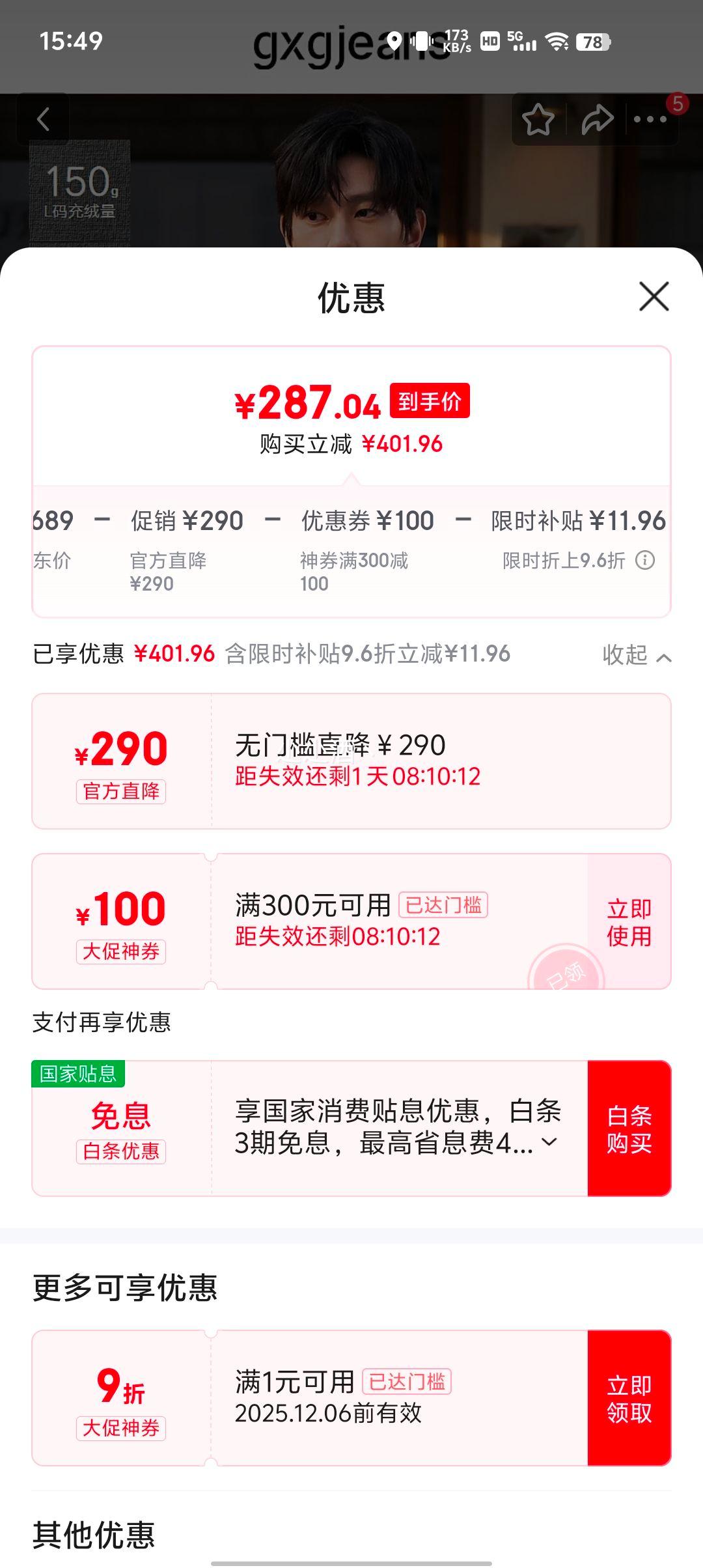Tap the 已达门槛 tag on ¥100 coupon
703x1568 pixels.
pyautogui.click(x=444, y=904)
